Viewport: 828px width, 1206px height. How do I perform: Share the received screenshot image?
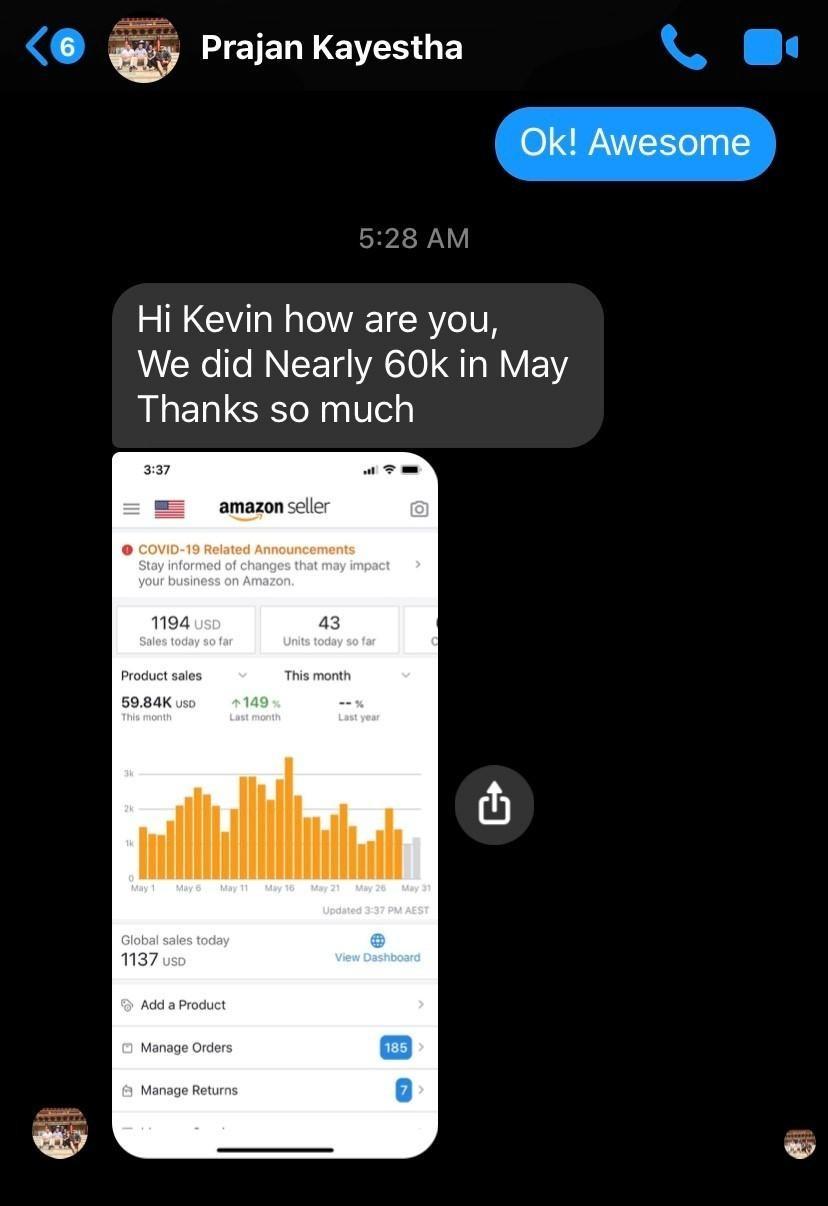[x=494, y=805]
